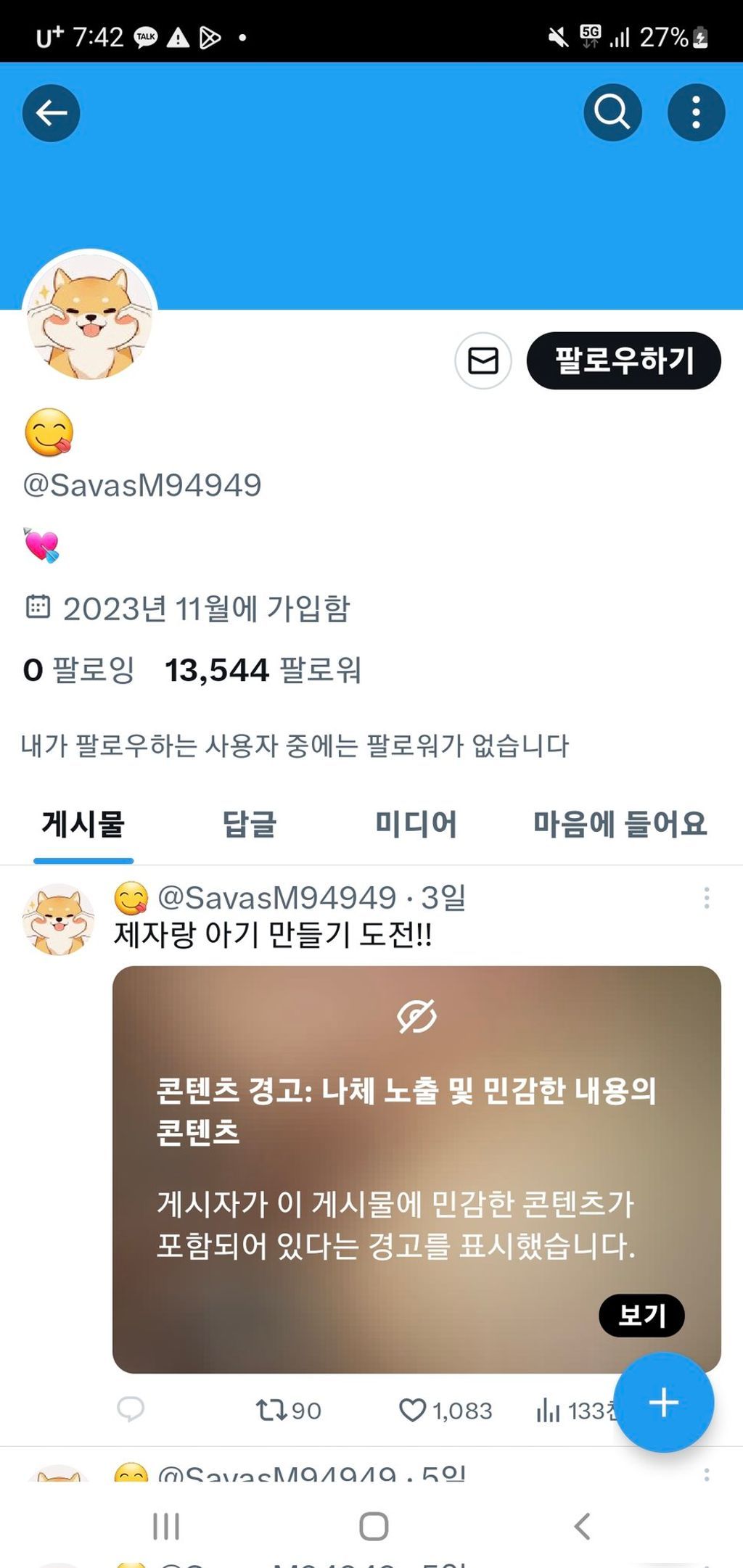Image resolution: width=743 pixels, height=1568 pixels.
Task: Tap 보기 to reveal the sensitive content
Action: (641, 1315)
